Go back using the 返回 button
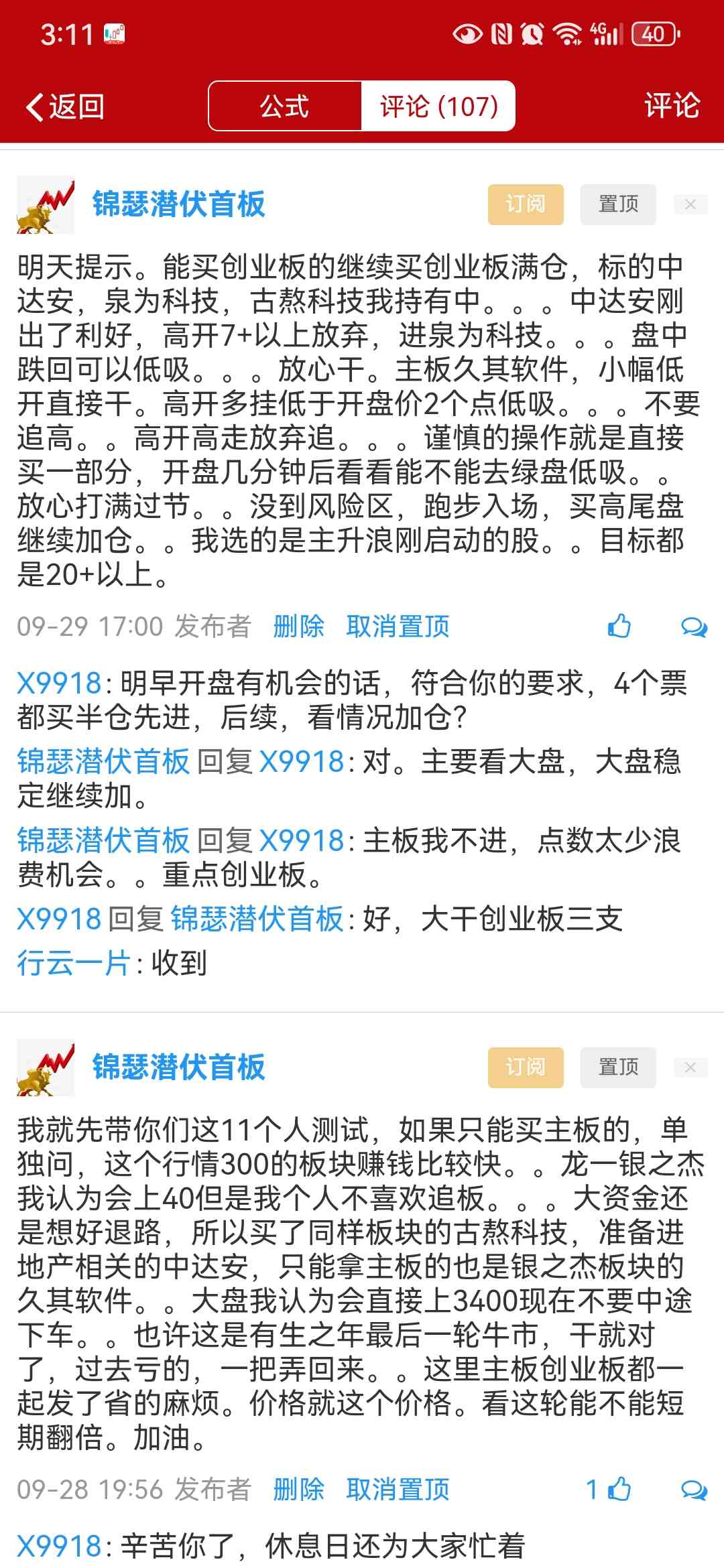The image size is (724, 1568). click(65, 107)
